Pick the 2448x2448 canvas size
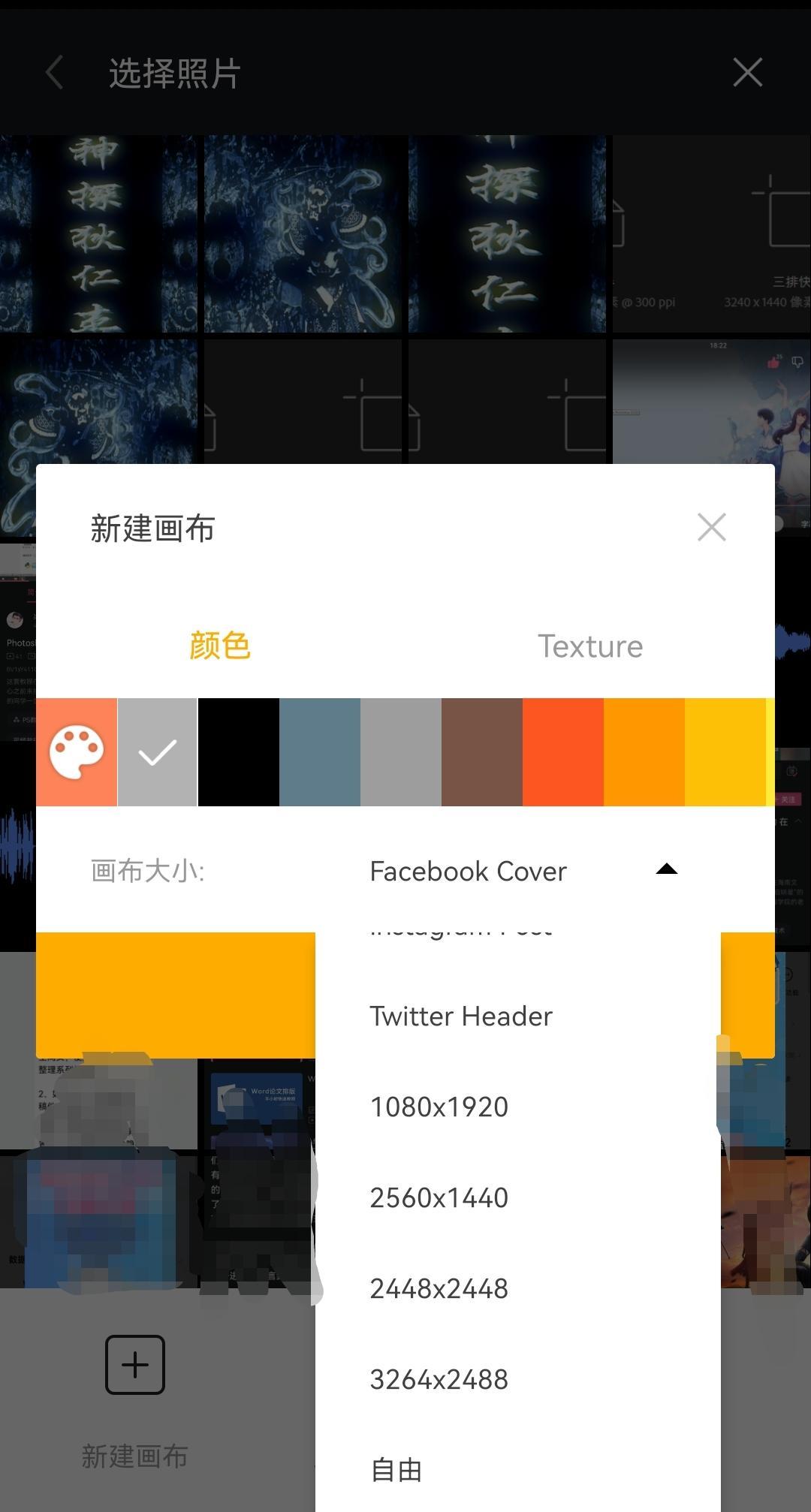Viewport: 811px width, 1512px height. (x=439, y=1289)
